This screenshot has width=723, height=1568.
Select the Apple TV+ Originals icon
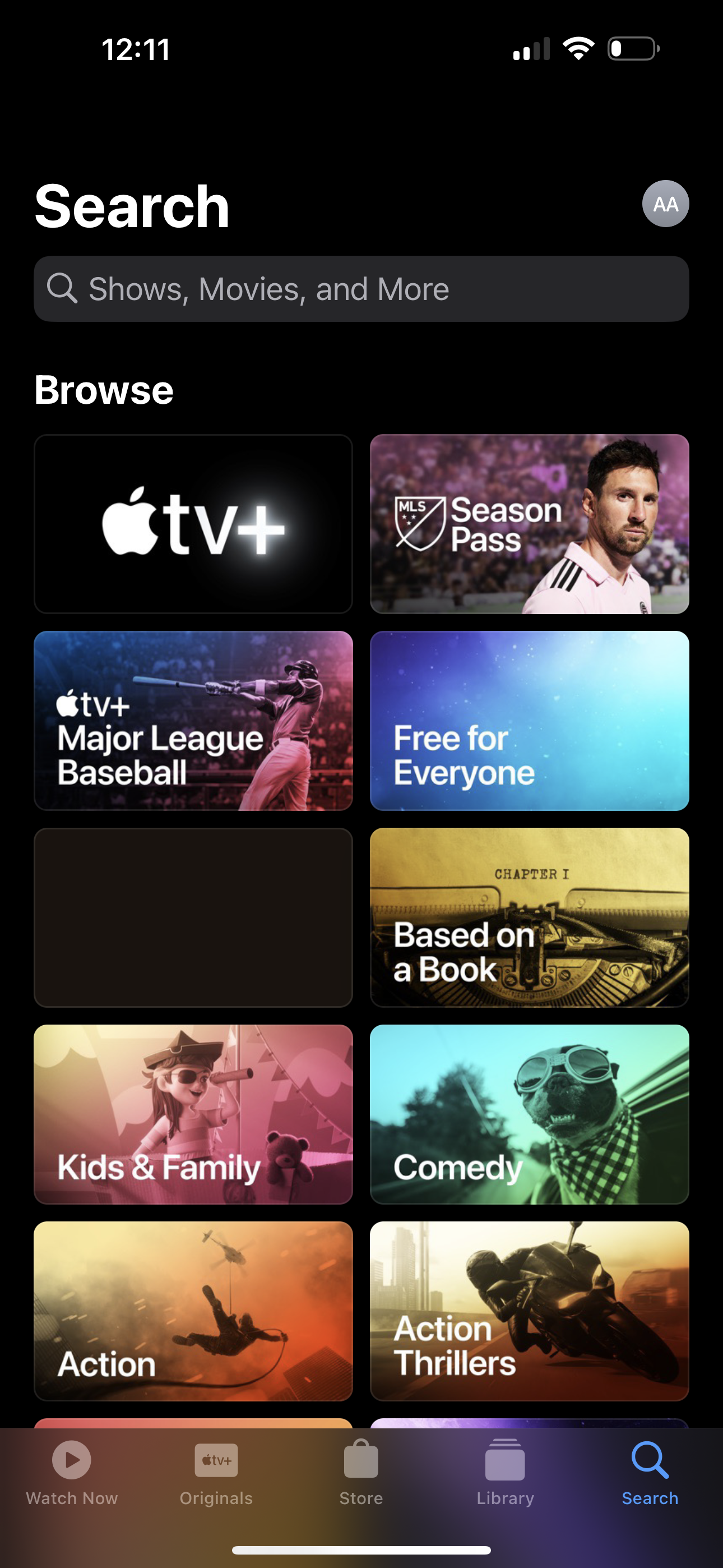pos(216,1459)
